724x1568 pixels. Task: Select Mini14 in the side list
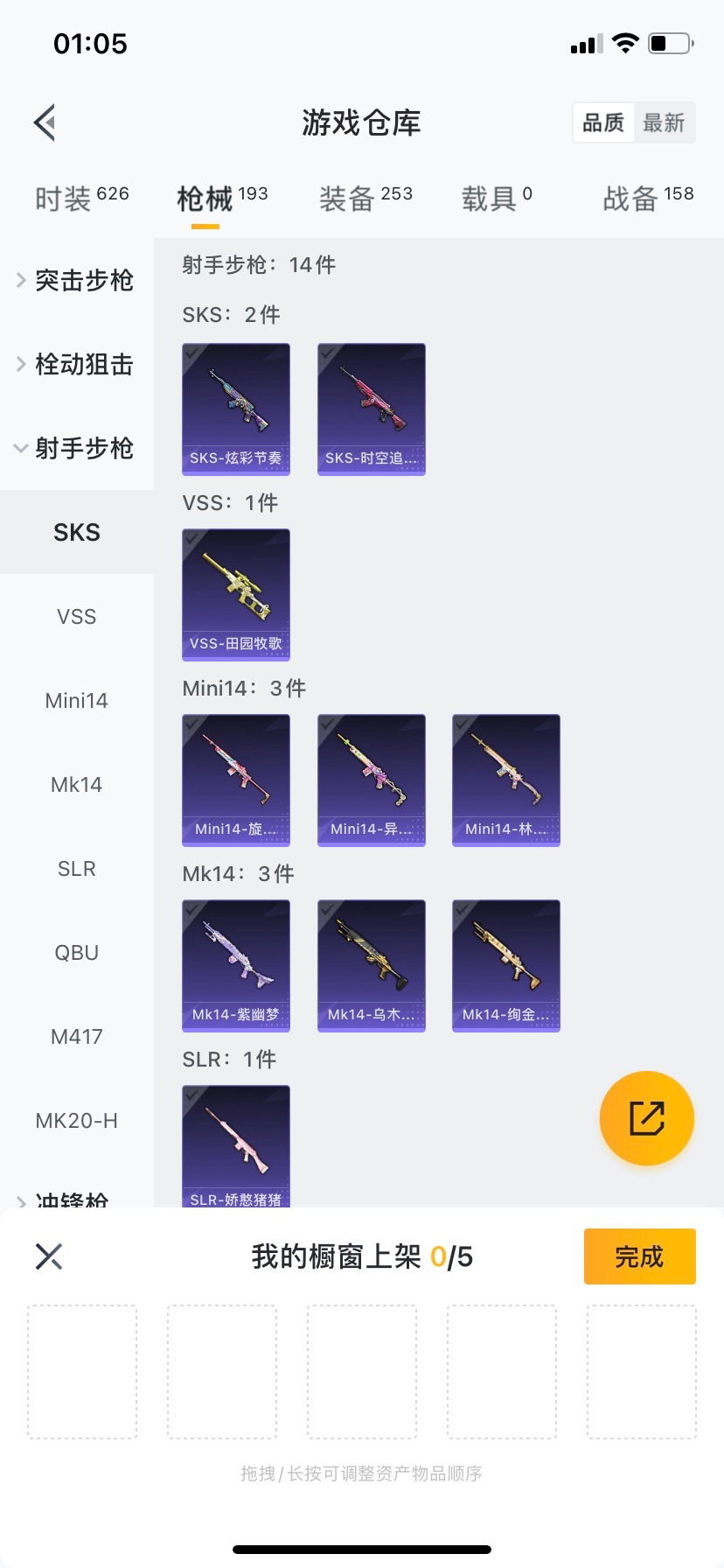coord(77,700)
